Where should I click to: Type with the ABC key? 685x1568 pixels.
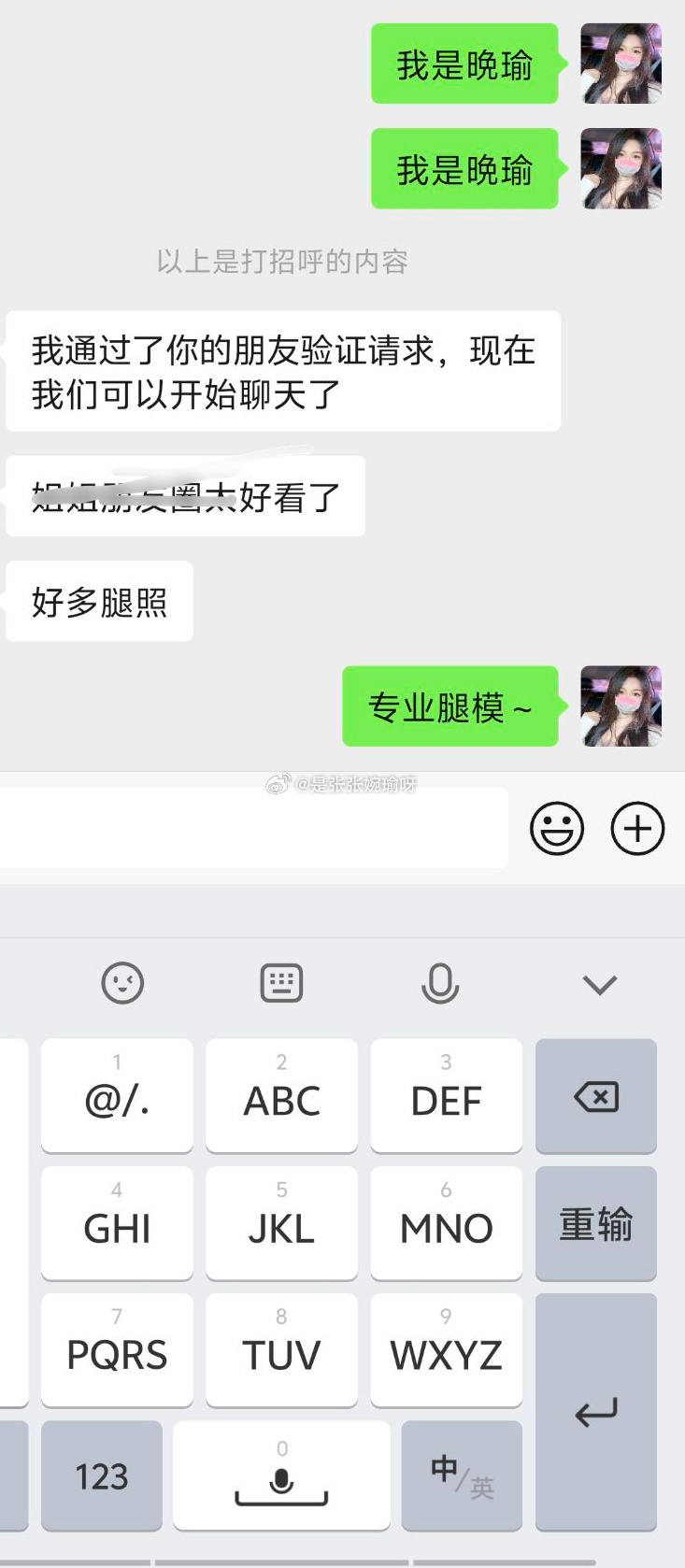[x=281, y=1096]
